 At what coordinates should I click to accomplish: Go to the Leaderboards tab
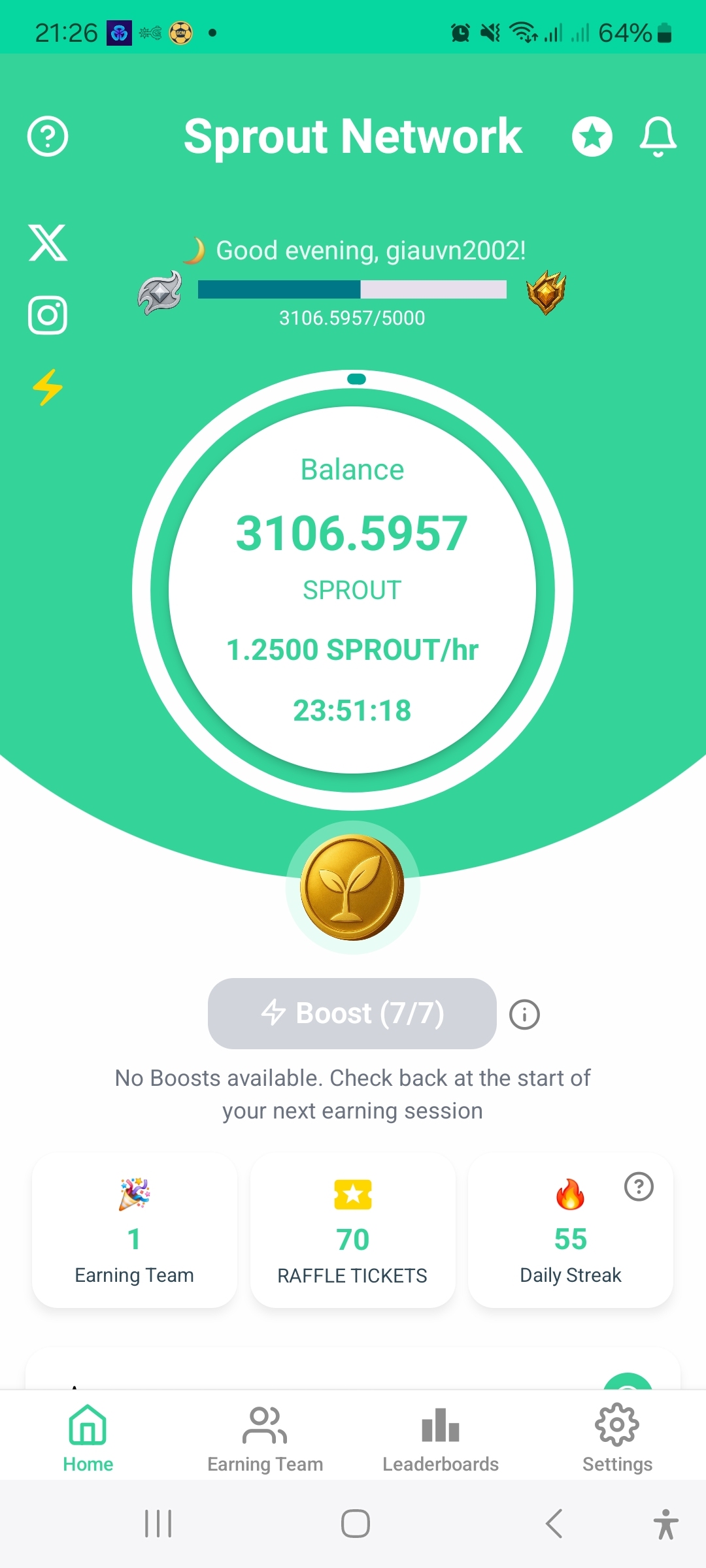coord(441,1438)
